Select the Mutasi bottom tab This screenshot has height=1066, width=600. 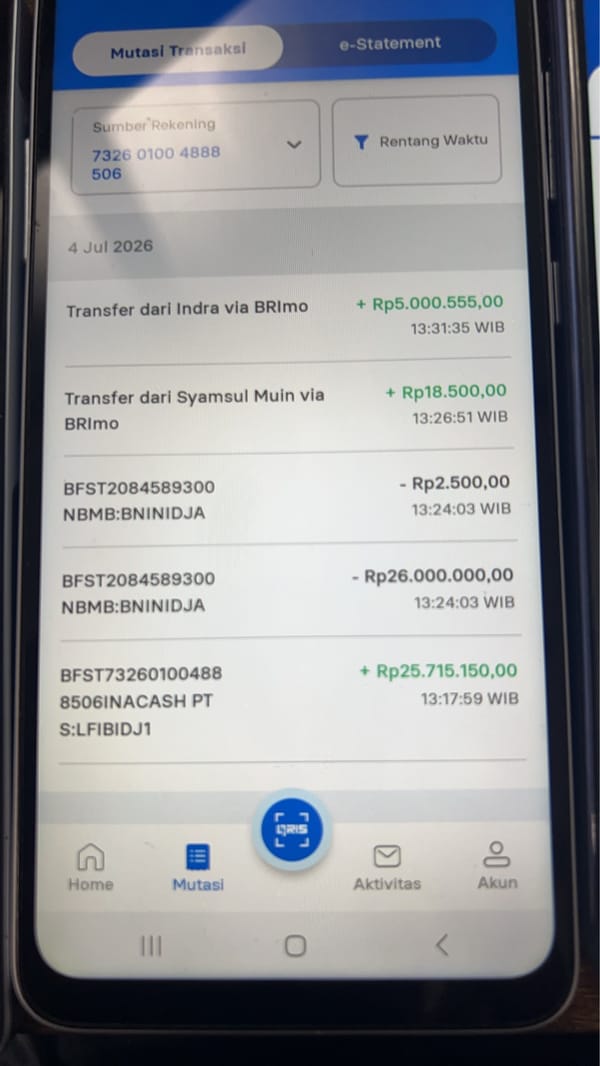tap(198, 867)
